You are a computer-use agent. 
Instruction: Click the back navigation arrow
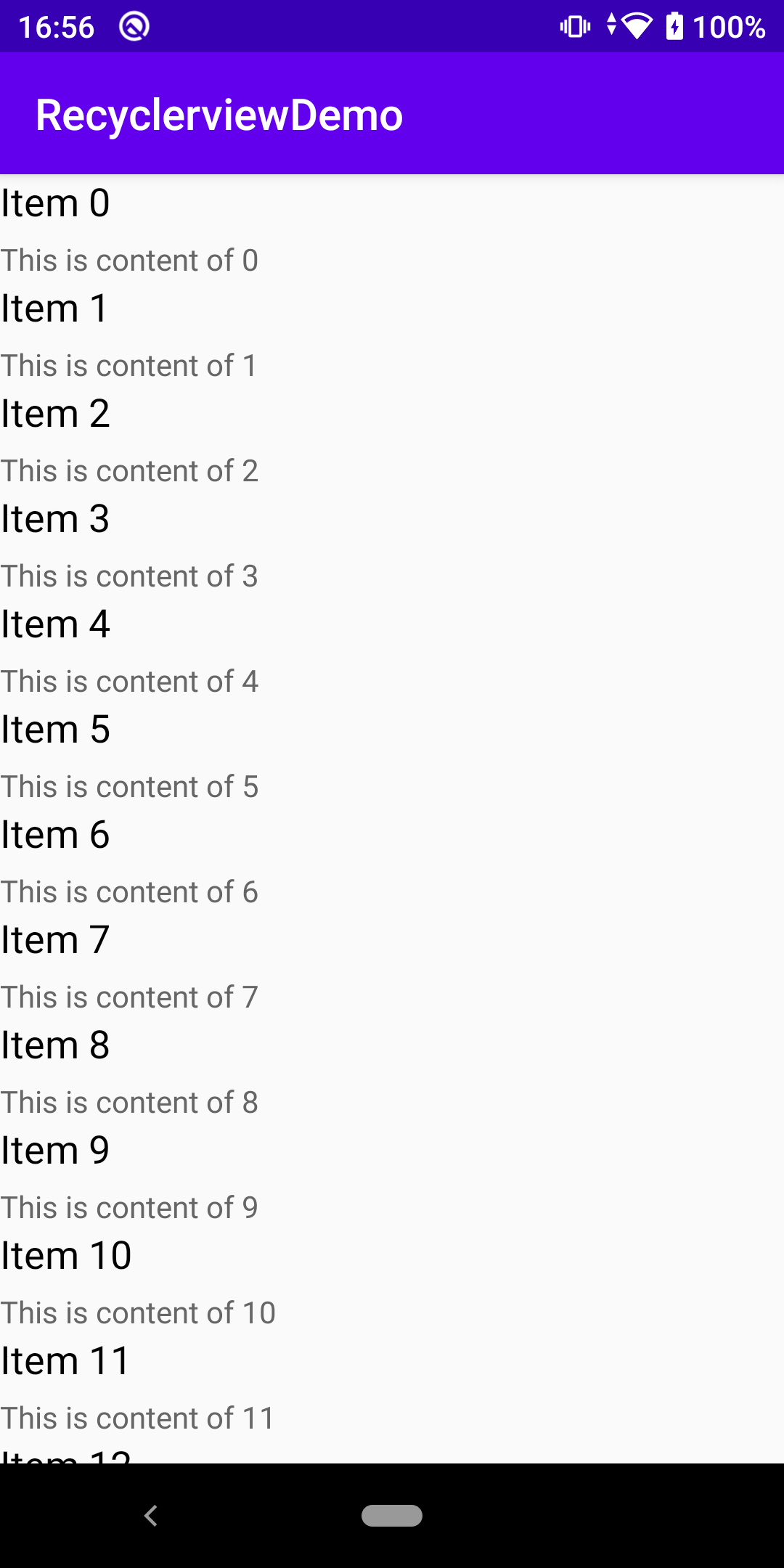[151, 1516]
